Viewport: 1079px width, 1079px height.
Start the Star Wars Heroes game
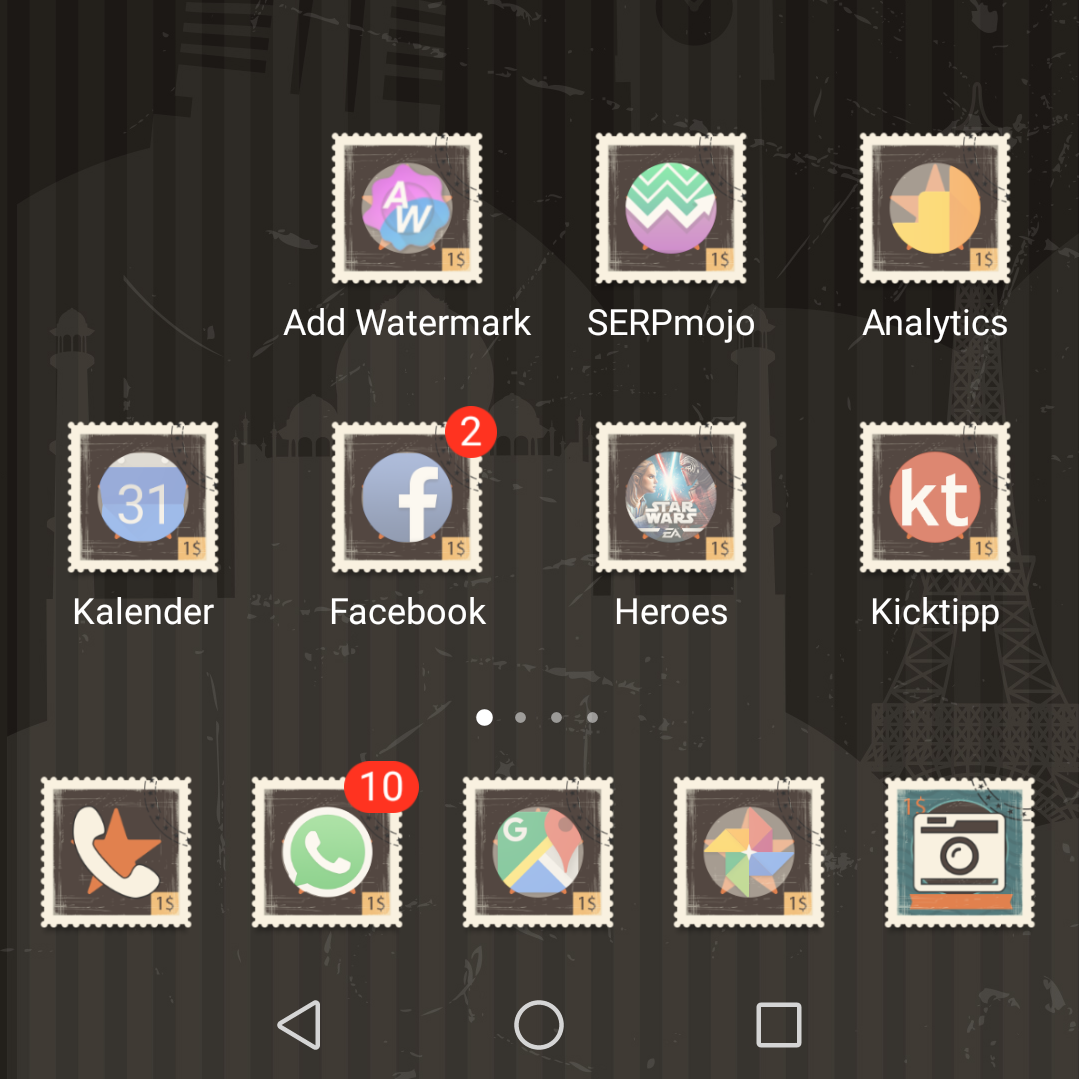[671, 497]
